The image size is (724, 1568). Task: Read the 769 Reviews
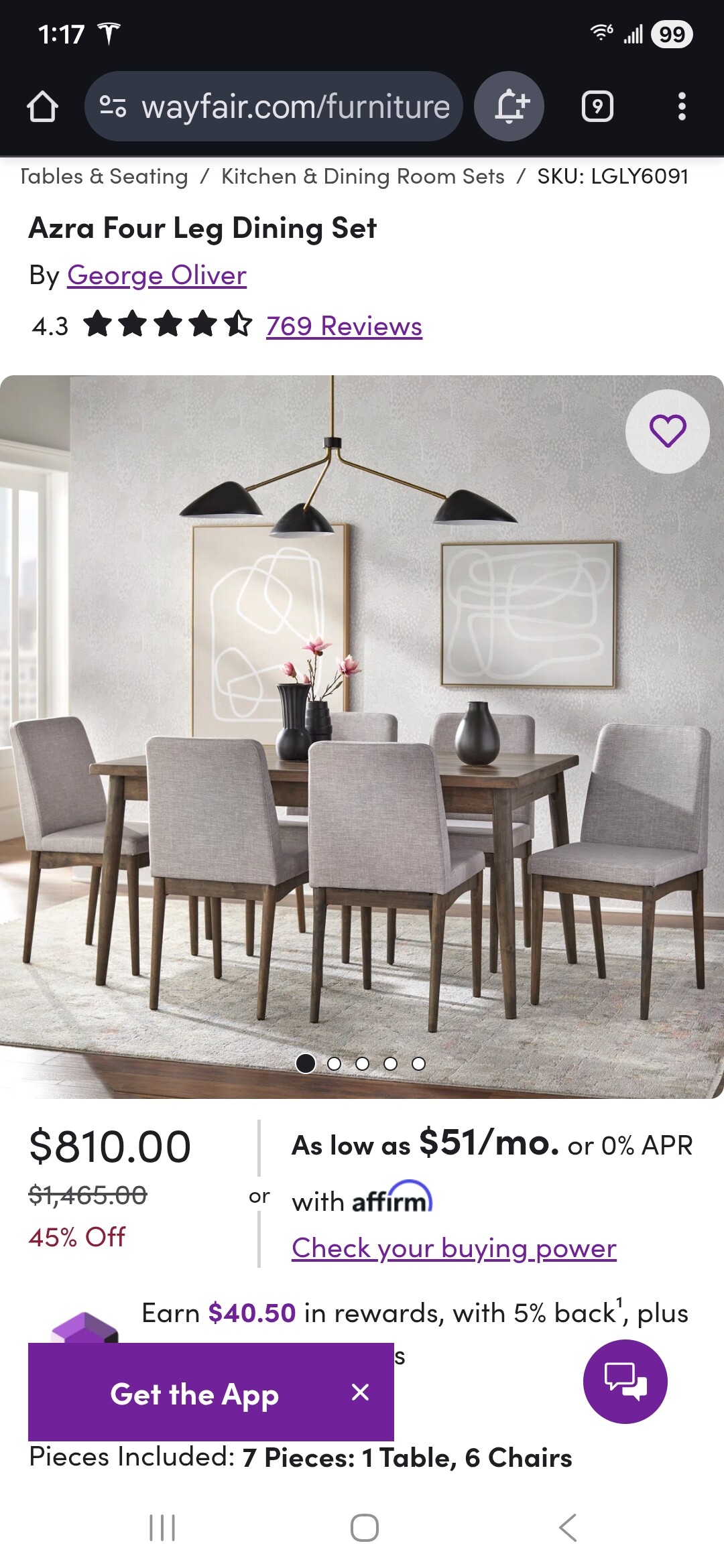pos(344,326)
